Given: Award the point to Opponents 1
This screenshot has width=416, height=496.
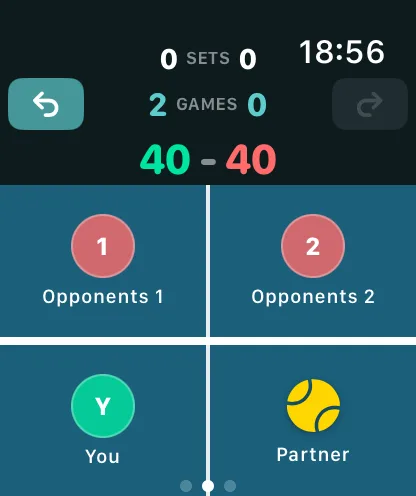Looking at the screenshot, I should [103, 261].
